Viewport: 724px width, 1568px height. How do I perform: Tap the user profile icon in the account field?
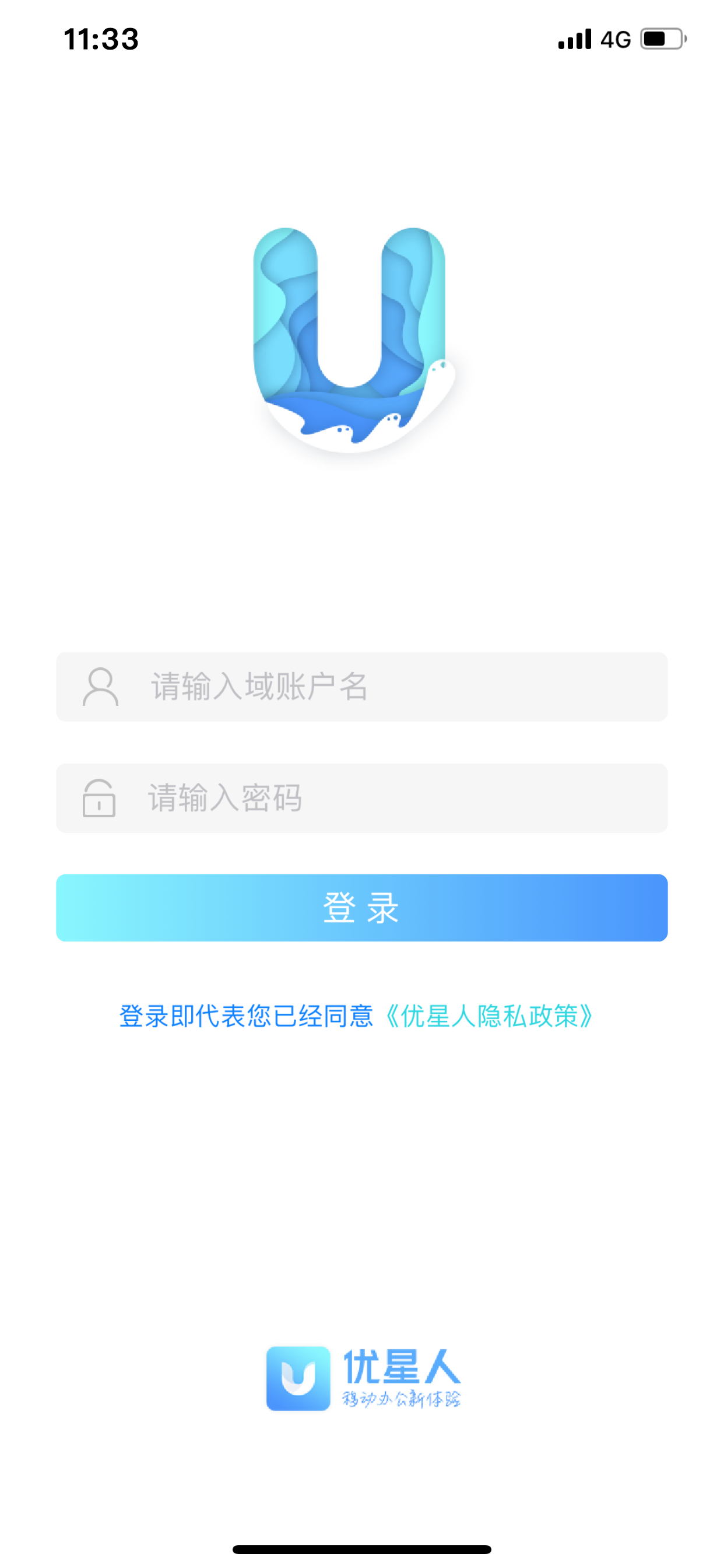coord(100,687)
